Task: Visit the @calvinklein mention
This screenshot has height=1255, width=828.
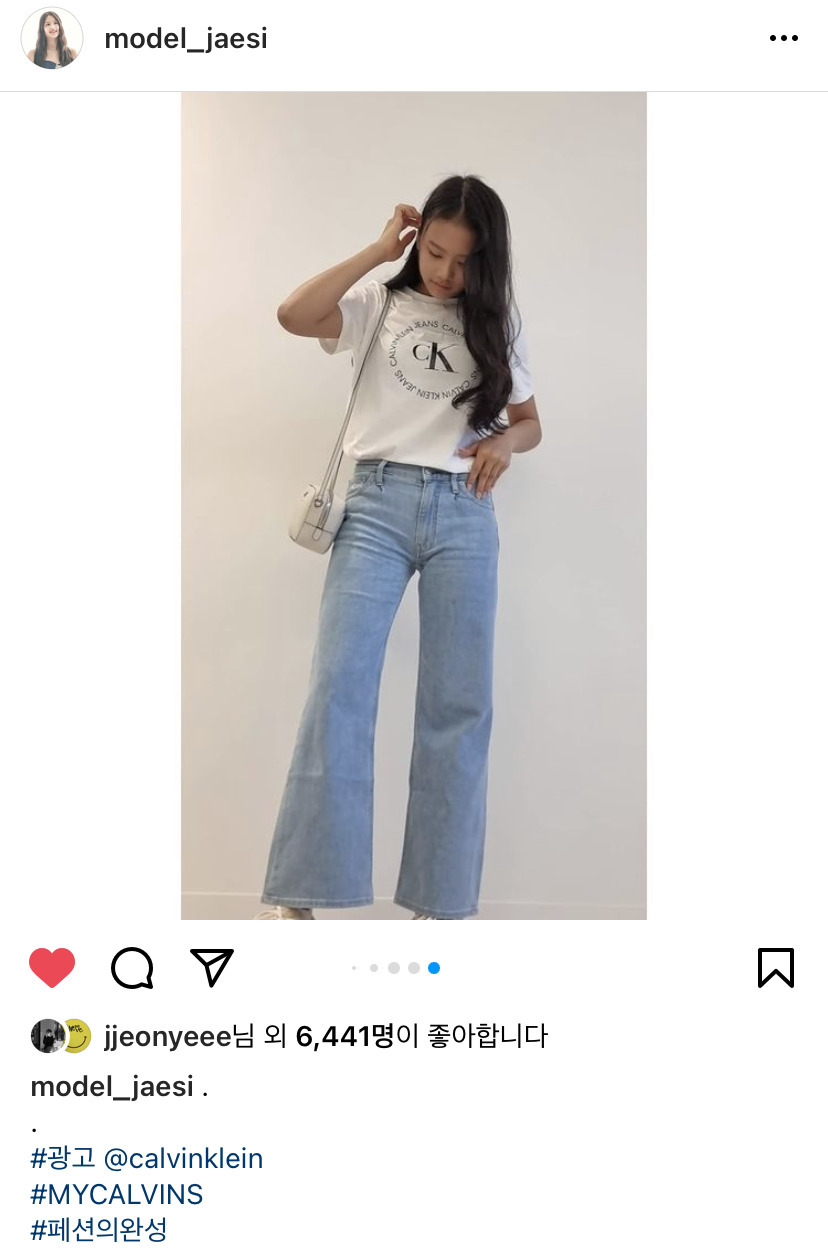Action: tap(184, 1159)
